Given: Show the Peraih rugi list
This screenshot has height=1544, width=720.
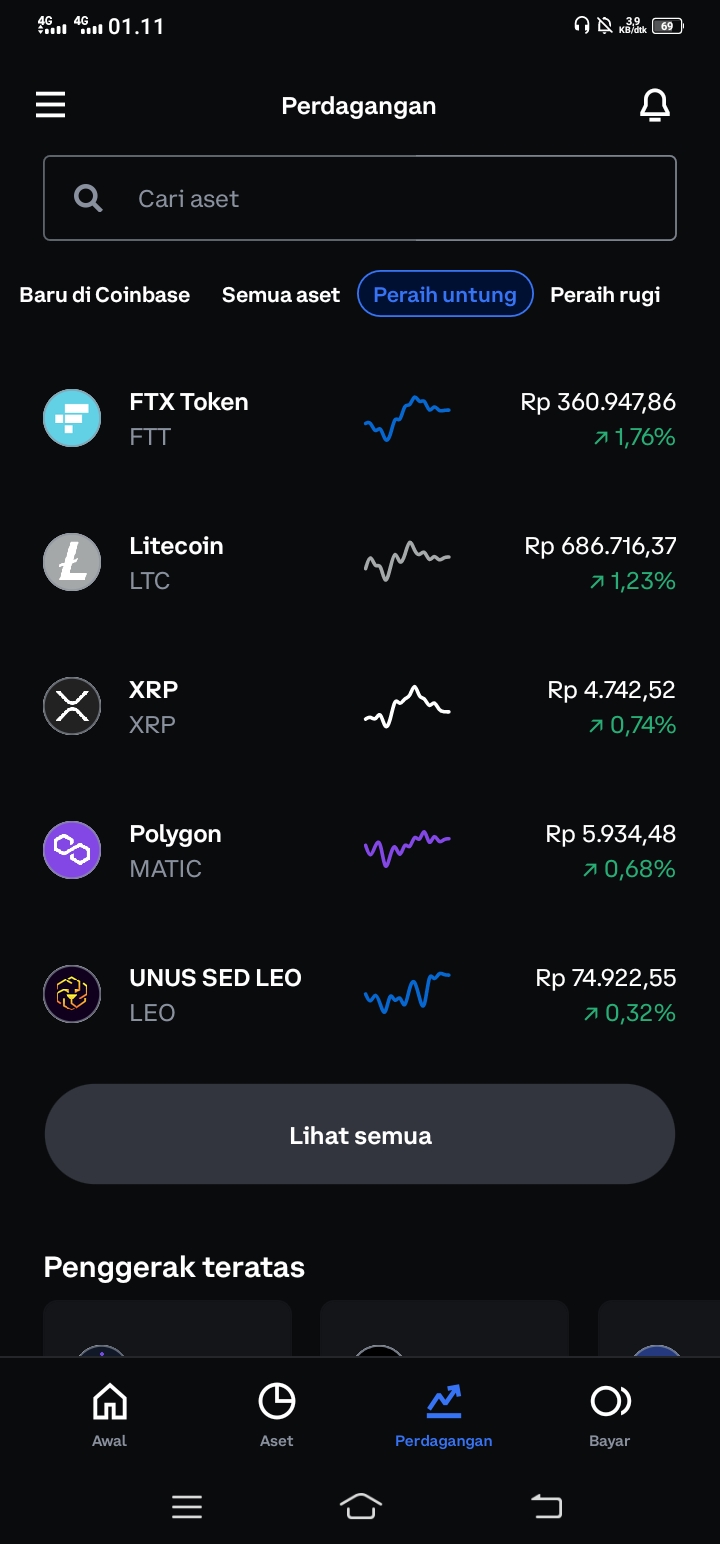Looking at the screenshot, I should coord(605,295).
